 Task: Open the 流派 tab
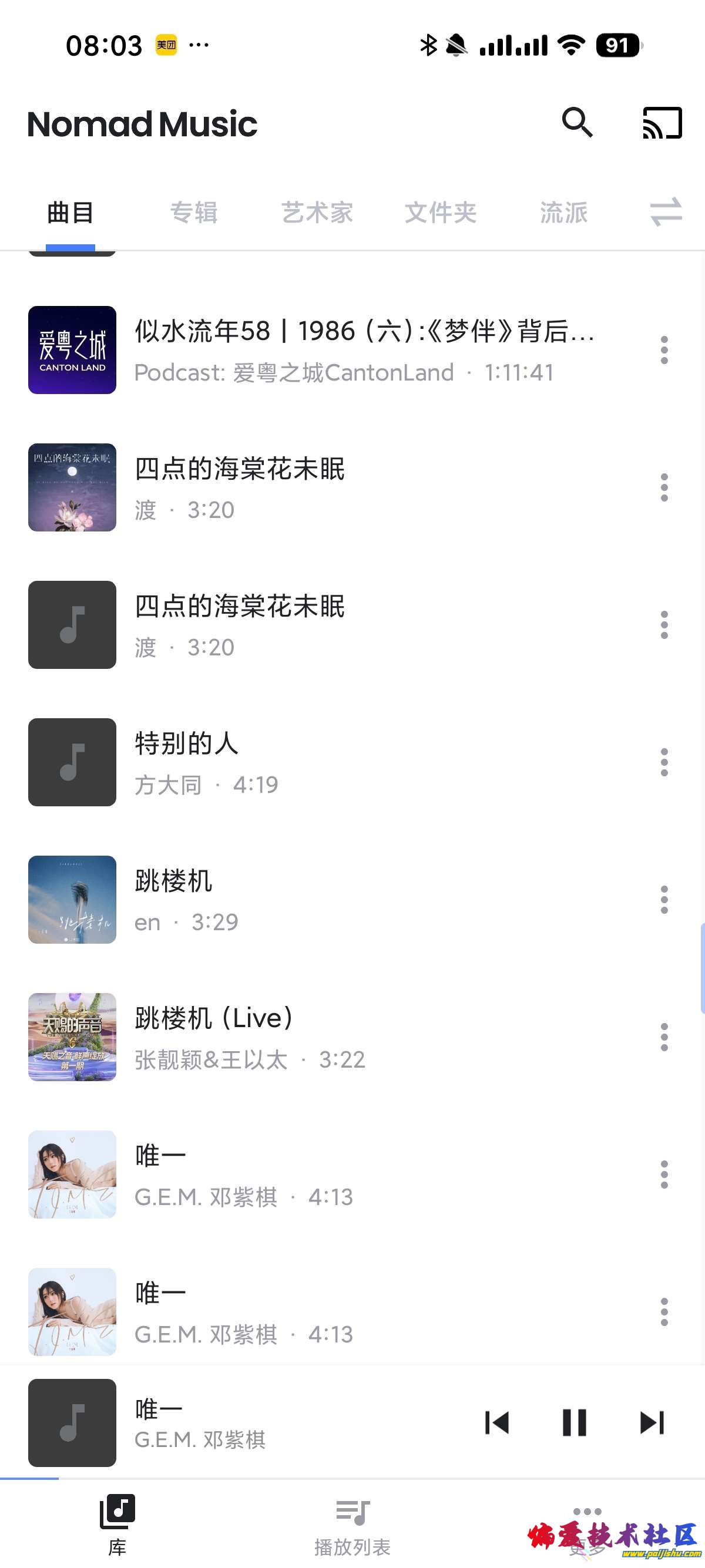click(x=563, y=213)
